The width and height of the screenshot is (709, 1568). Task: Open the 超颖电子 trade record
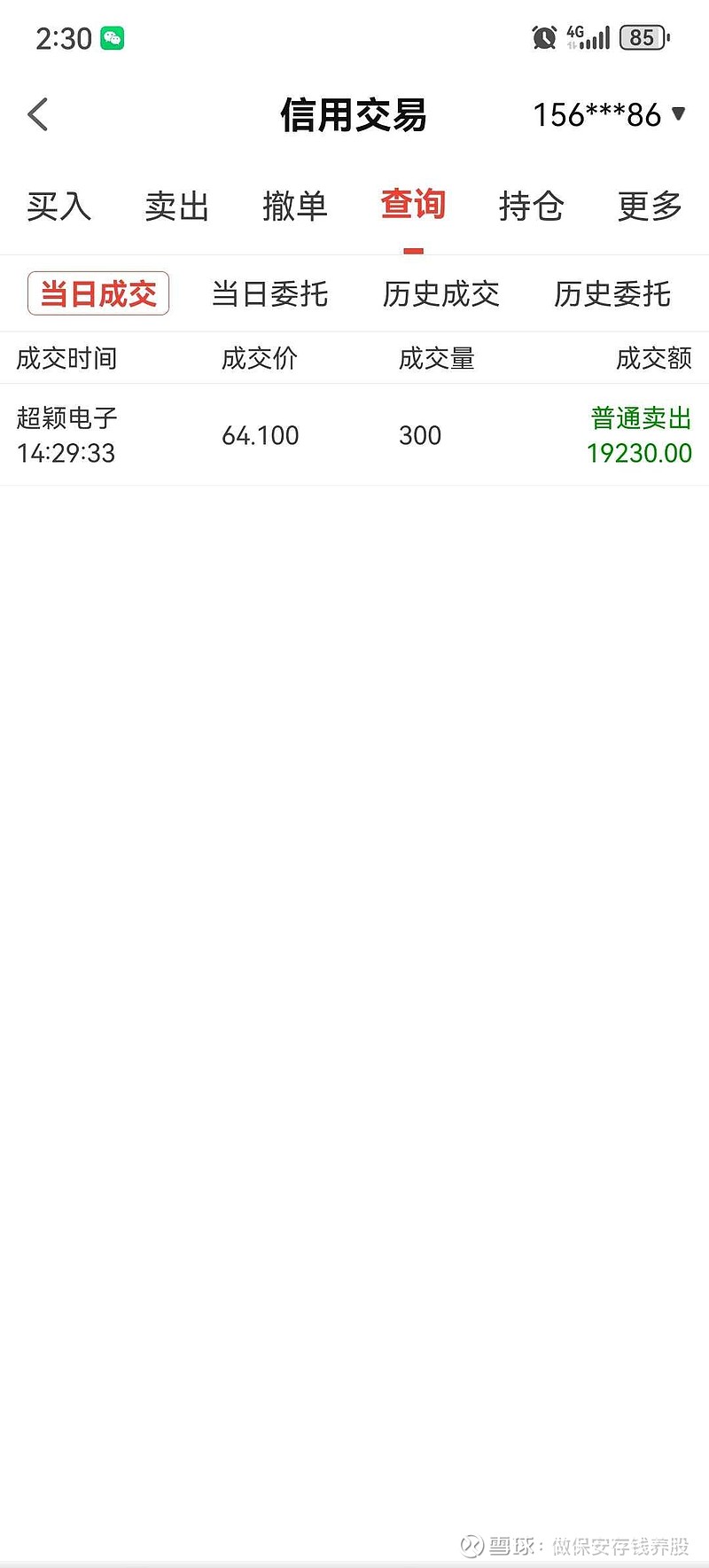pyautogui.click(x=354, y=435)
